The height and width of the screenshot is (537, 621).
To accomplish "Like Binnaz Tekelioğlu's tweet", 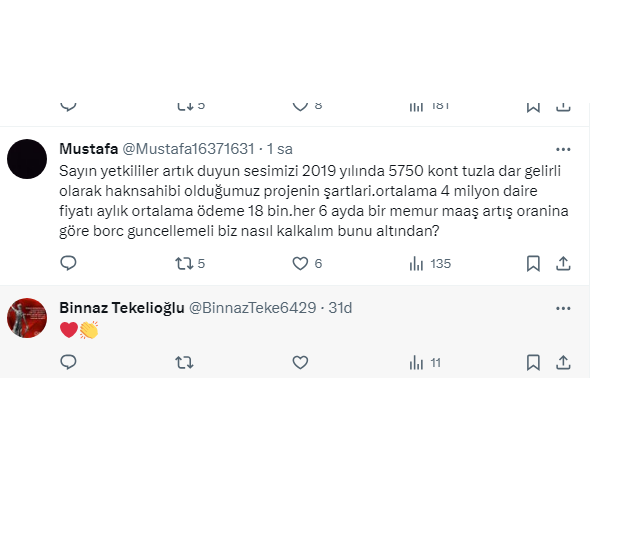I will pyautogui.click(x=300, y=362).
